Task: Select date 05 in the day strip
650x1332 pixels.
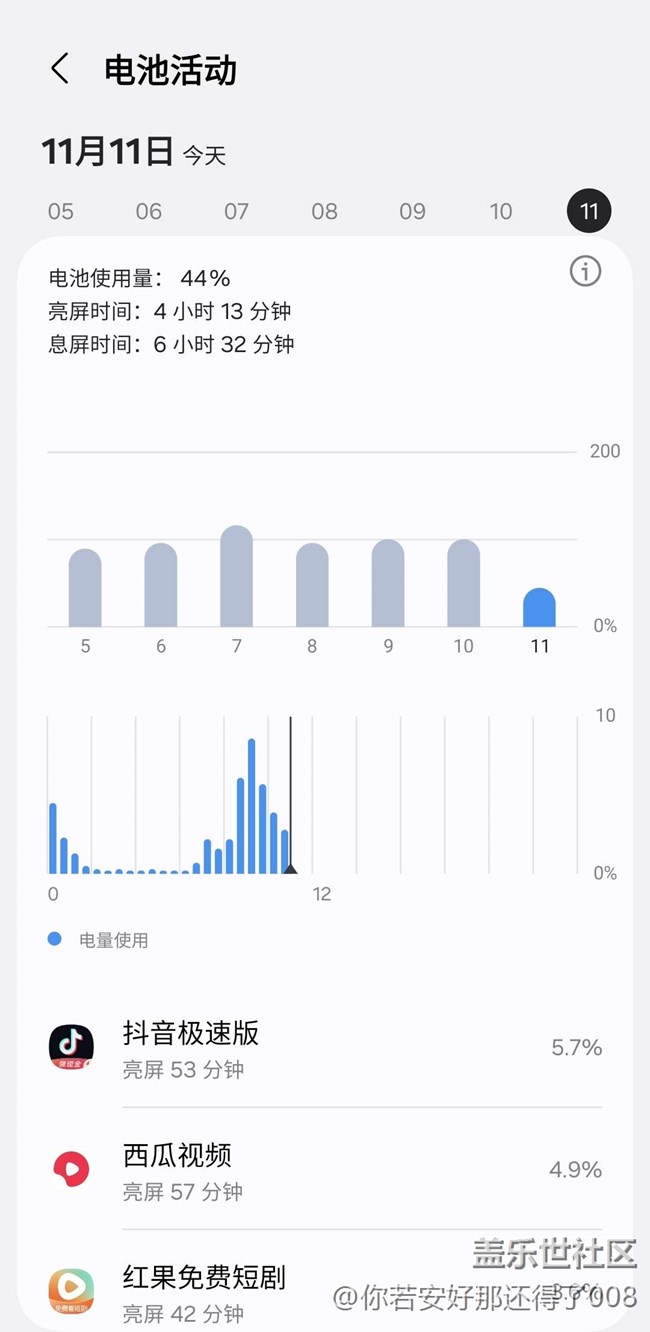Action: click(x=61, y=211)
